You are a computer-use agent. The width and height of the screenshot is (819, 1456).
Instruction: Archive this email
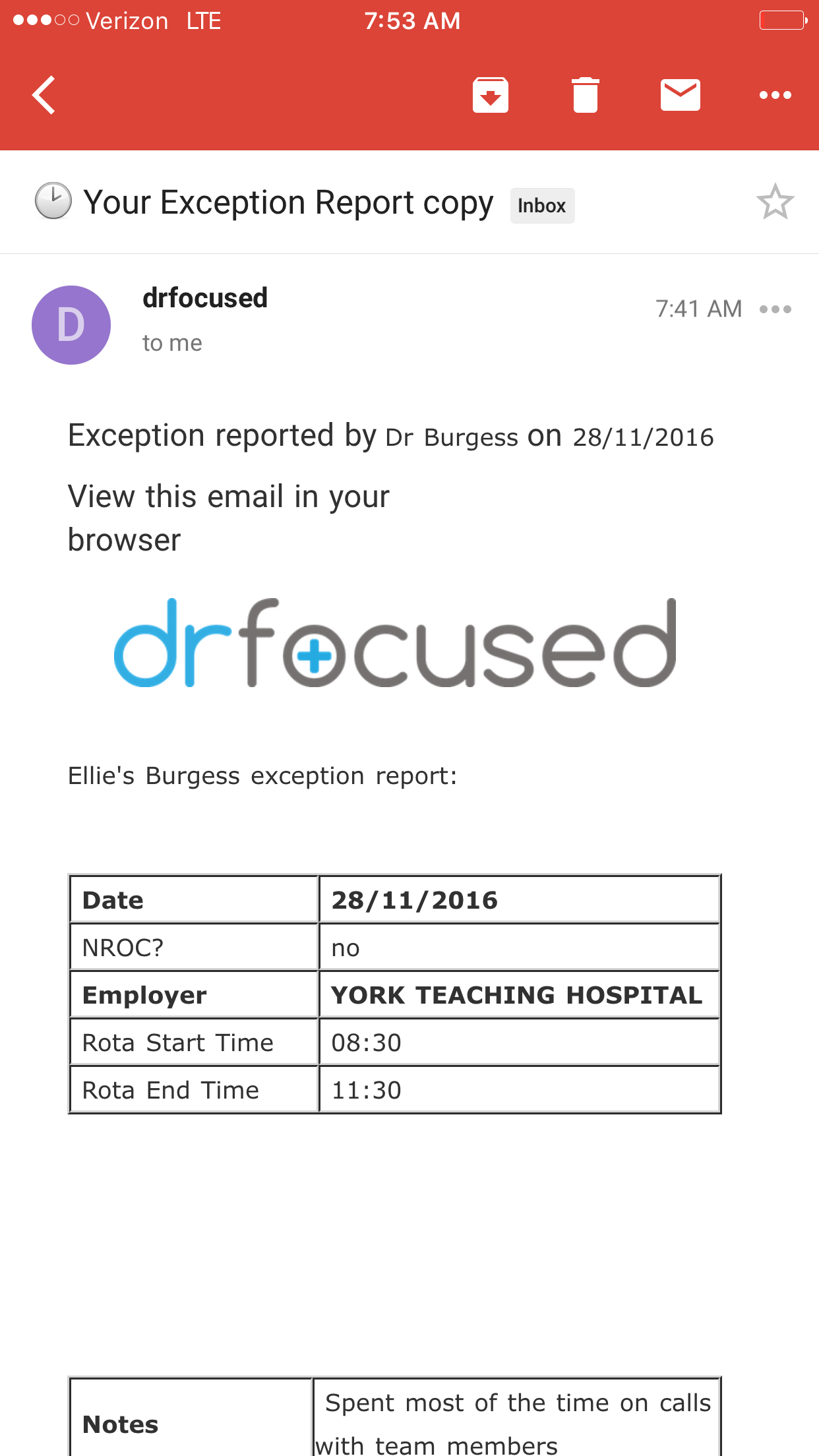point(491,95)
